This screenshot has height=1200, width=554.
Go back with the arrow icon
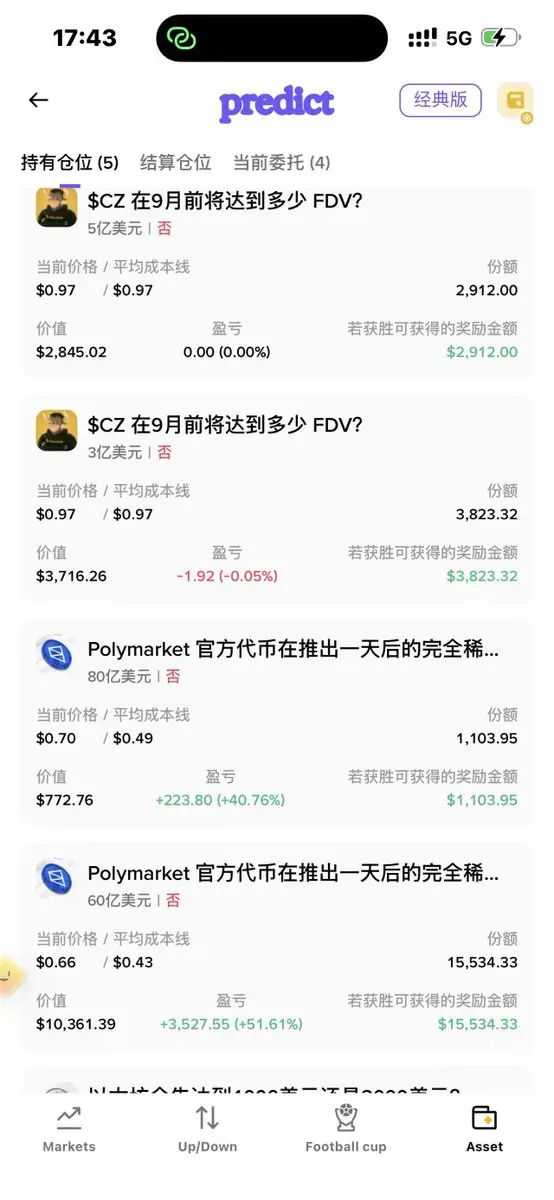click(38, 100)
